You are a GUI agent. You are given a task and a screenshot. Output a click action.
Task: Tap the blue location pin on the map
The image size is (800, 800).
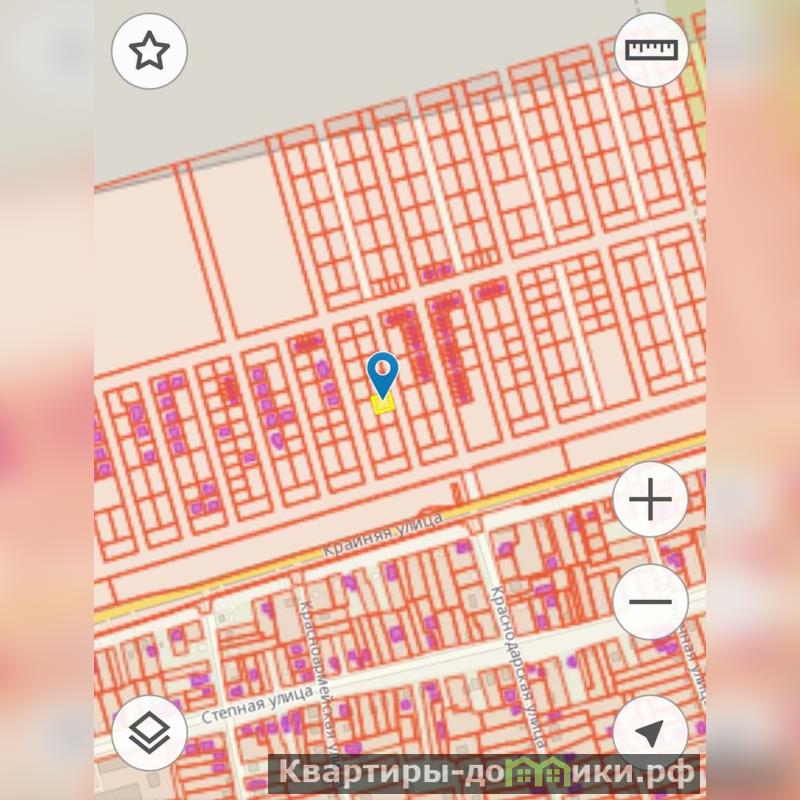coord(383,372)
